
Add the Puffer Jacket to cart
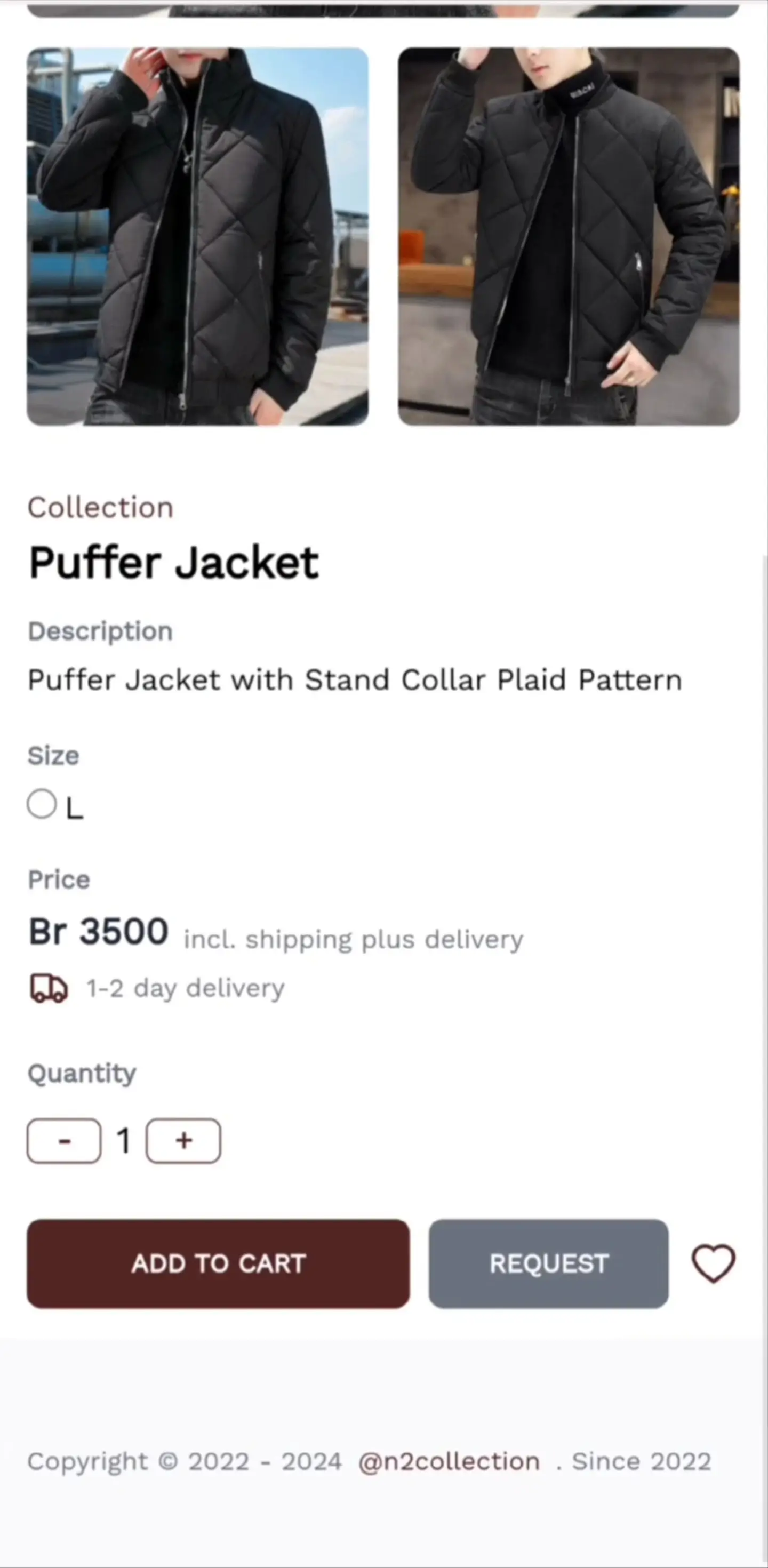coord(218,1263)
